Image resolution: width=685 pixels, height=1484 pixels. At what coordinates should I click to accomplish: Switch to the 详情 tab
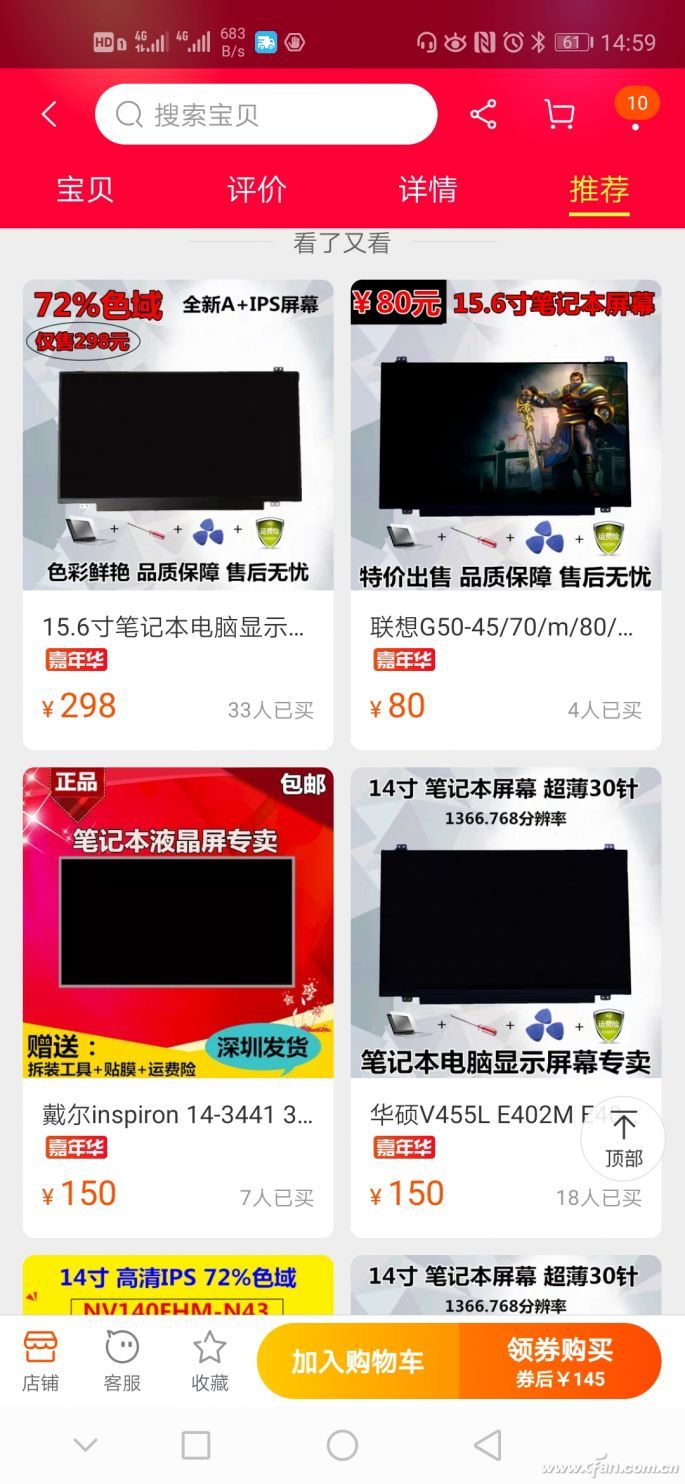coord(428,189)
